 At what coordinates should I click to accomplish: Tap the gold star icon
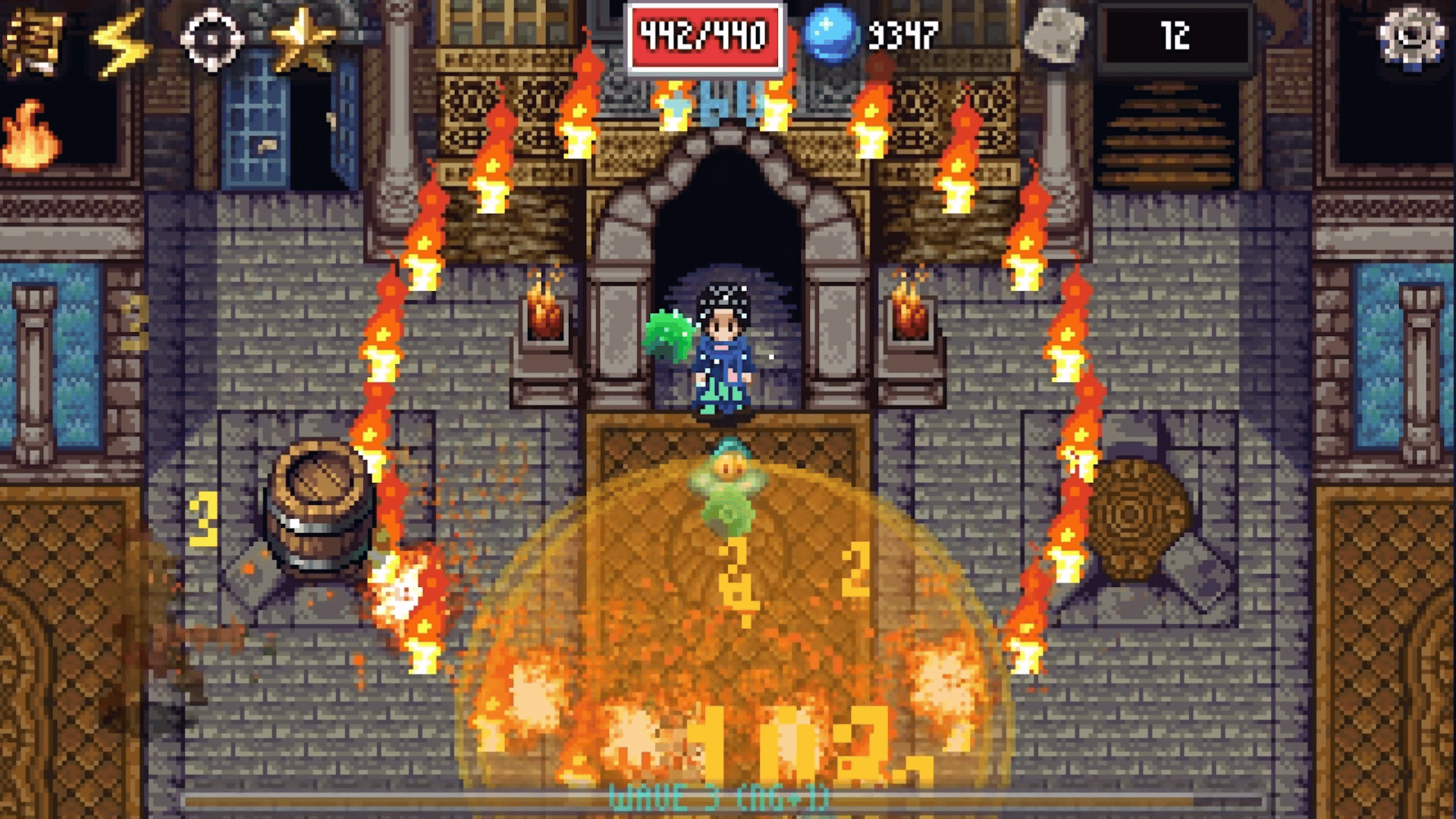pos(303,39)
